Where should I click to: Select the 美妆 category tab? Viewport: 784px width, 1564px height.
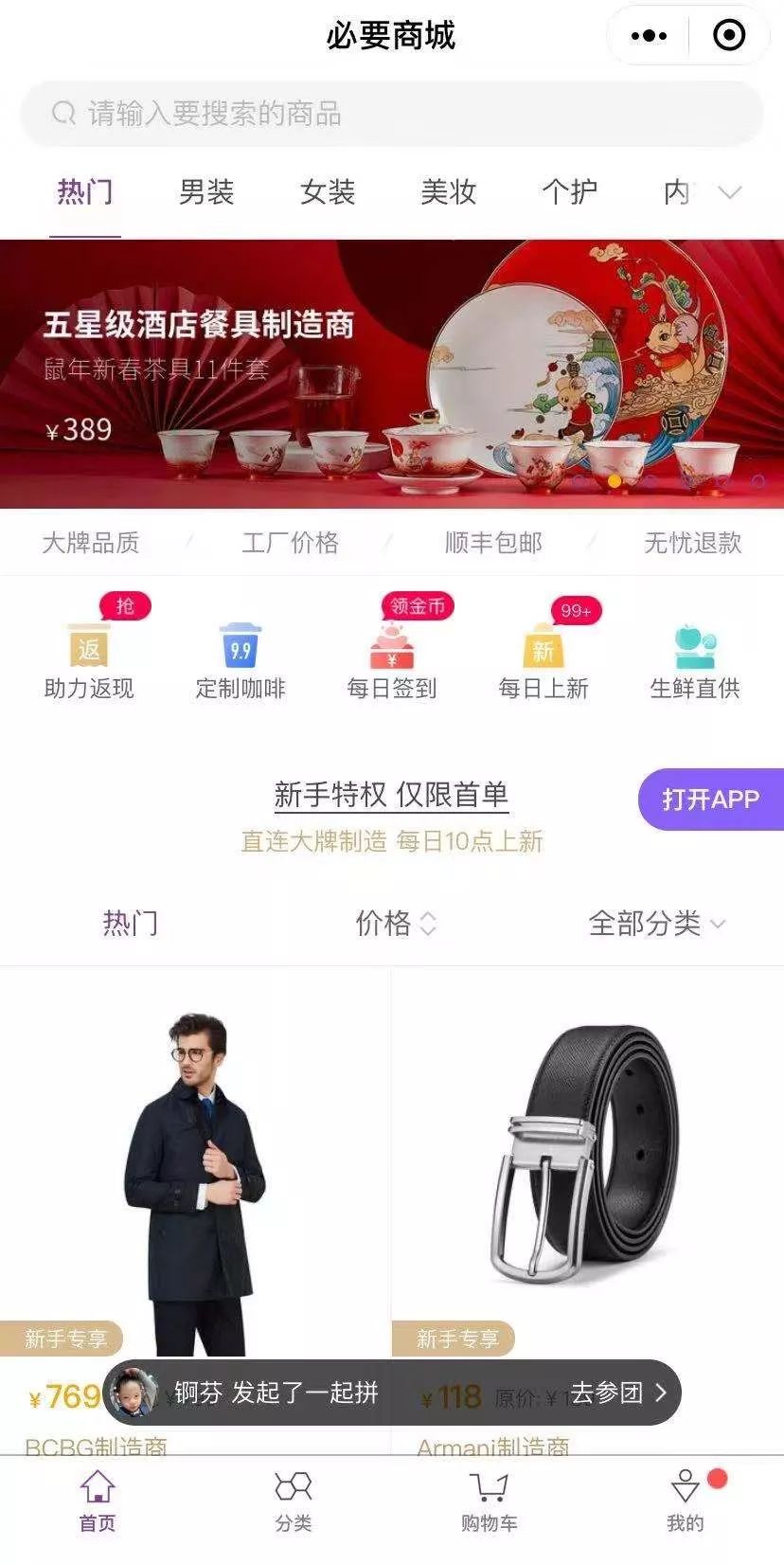[449, 192]
